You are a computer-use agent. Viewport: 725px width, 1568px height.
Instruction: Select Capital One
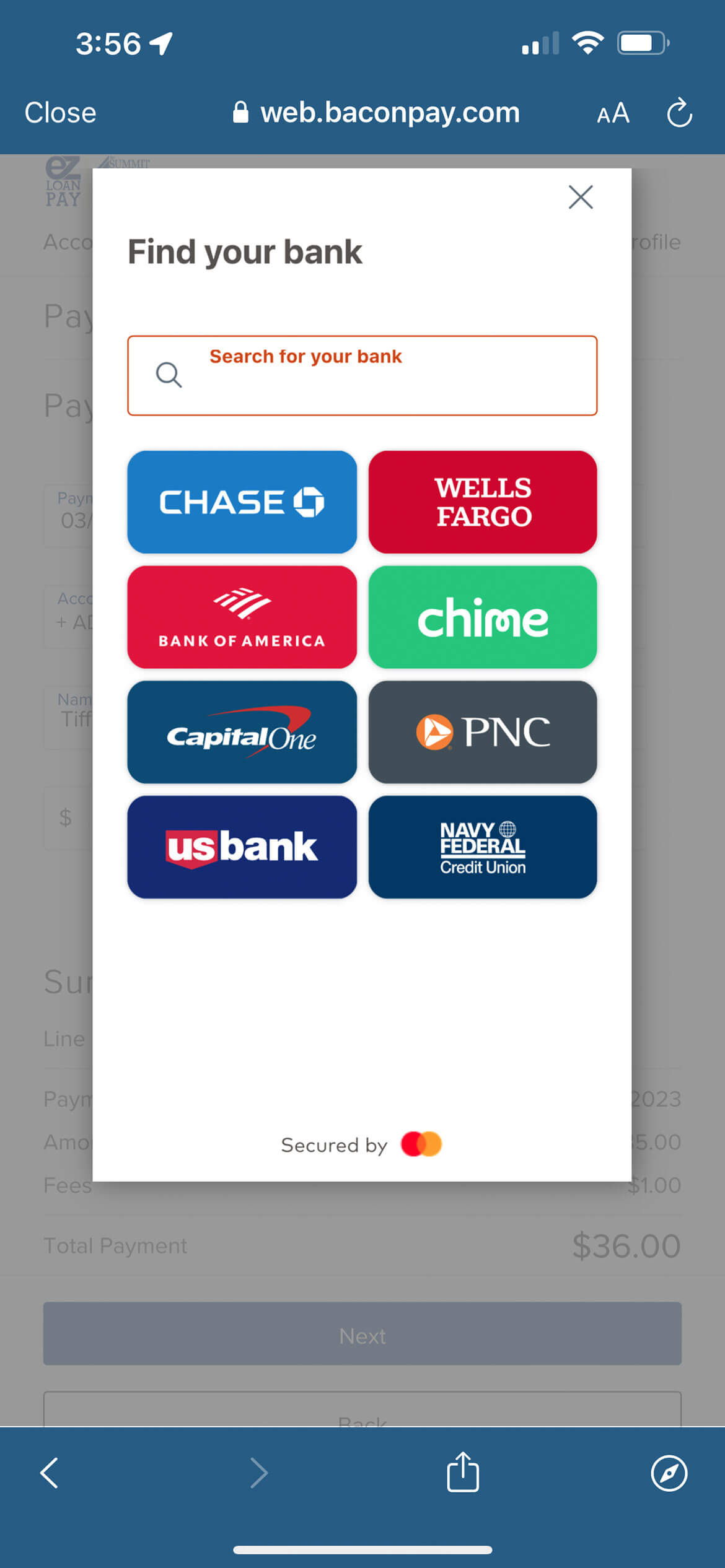[242, 732]
